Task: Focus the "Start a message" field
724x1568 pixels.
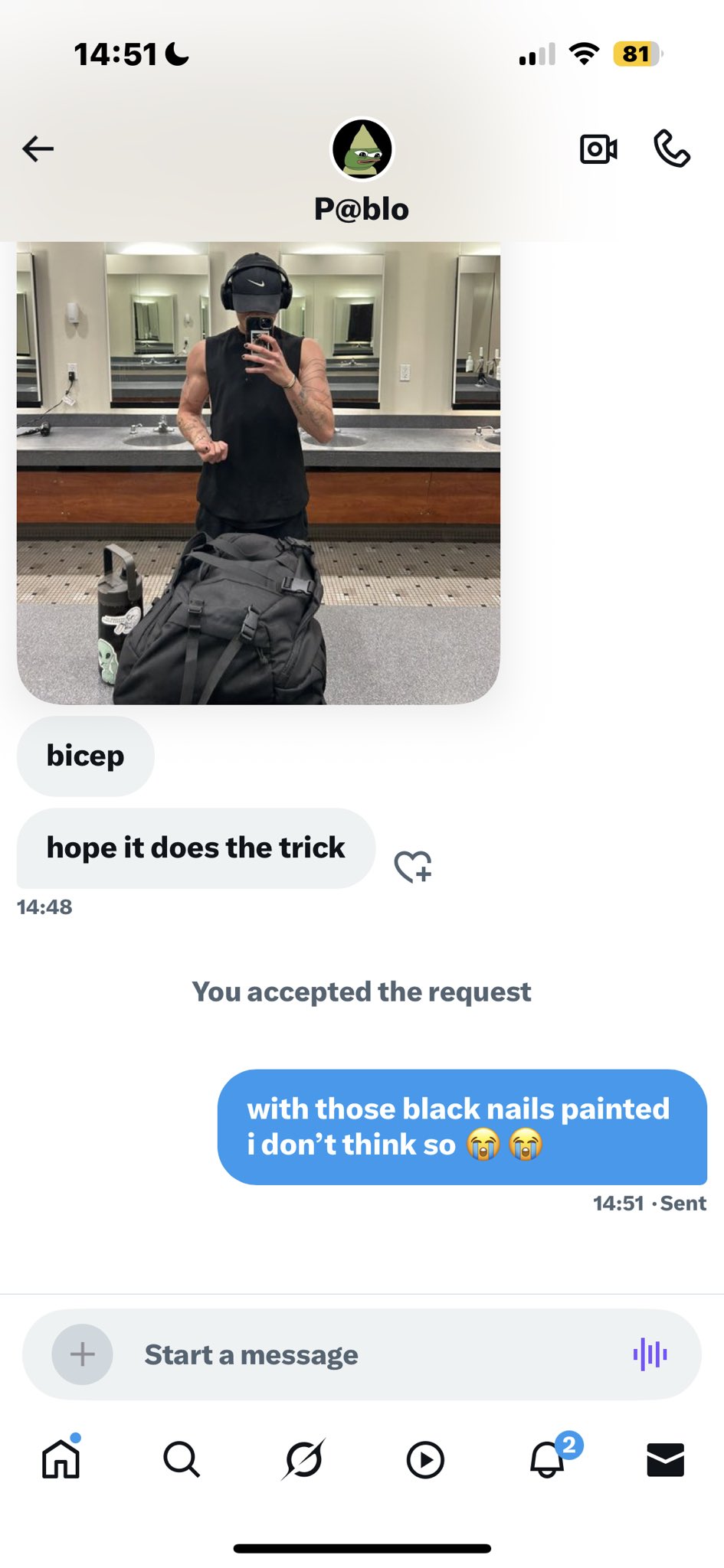Action: [x=368, y=1354]
